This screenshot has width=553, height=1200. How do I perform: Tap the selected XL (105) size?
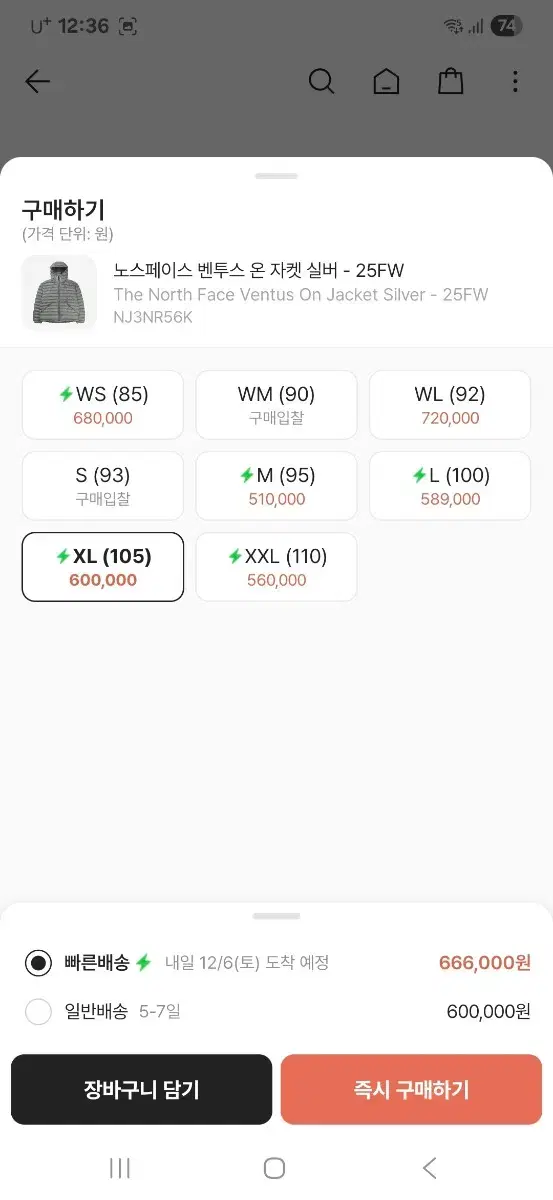coord(102,567)
